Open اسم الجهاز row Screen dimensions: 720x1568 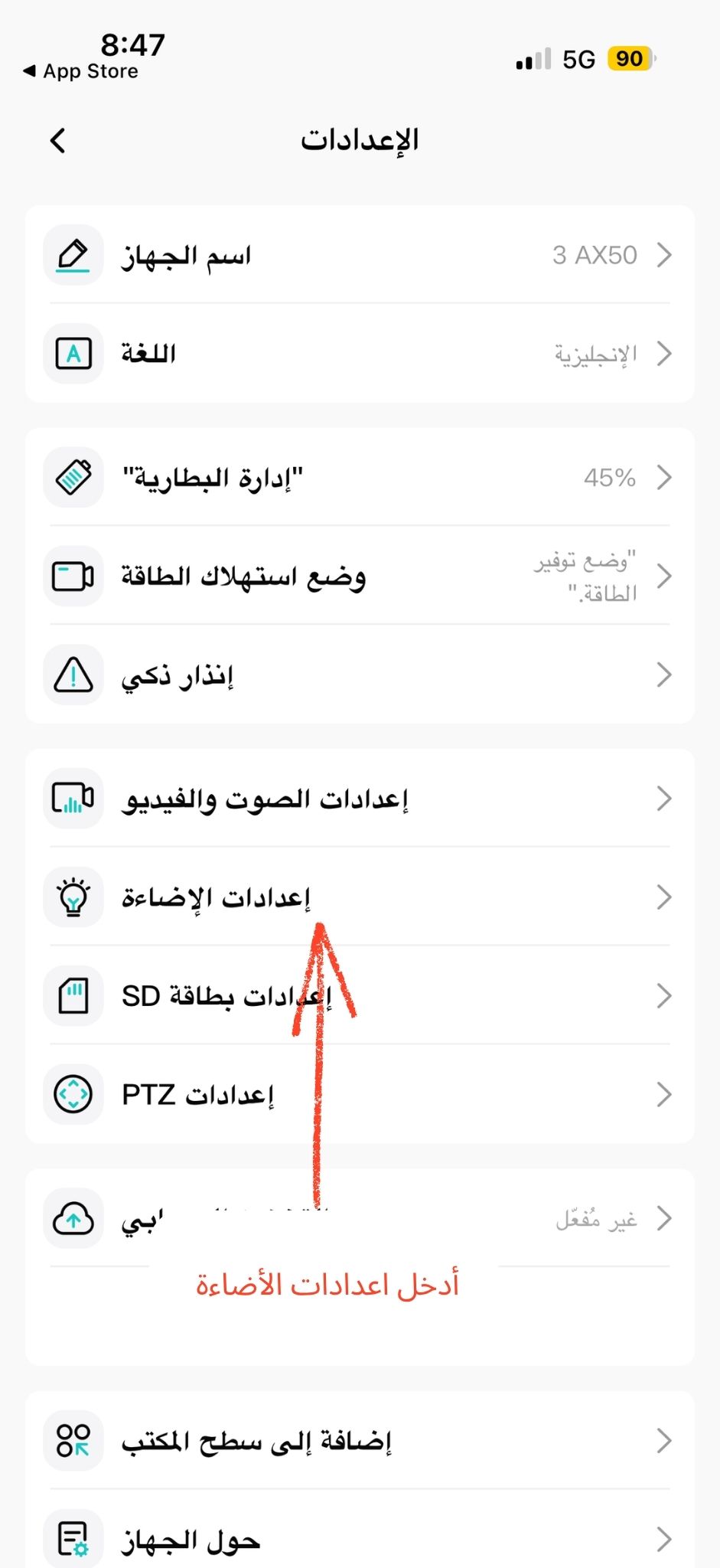[360, 255]
